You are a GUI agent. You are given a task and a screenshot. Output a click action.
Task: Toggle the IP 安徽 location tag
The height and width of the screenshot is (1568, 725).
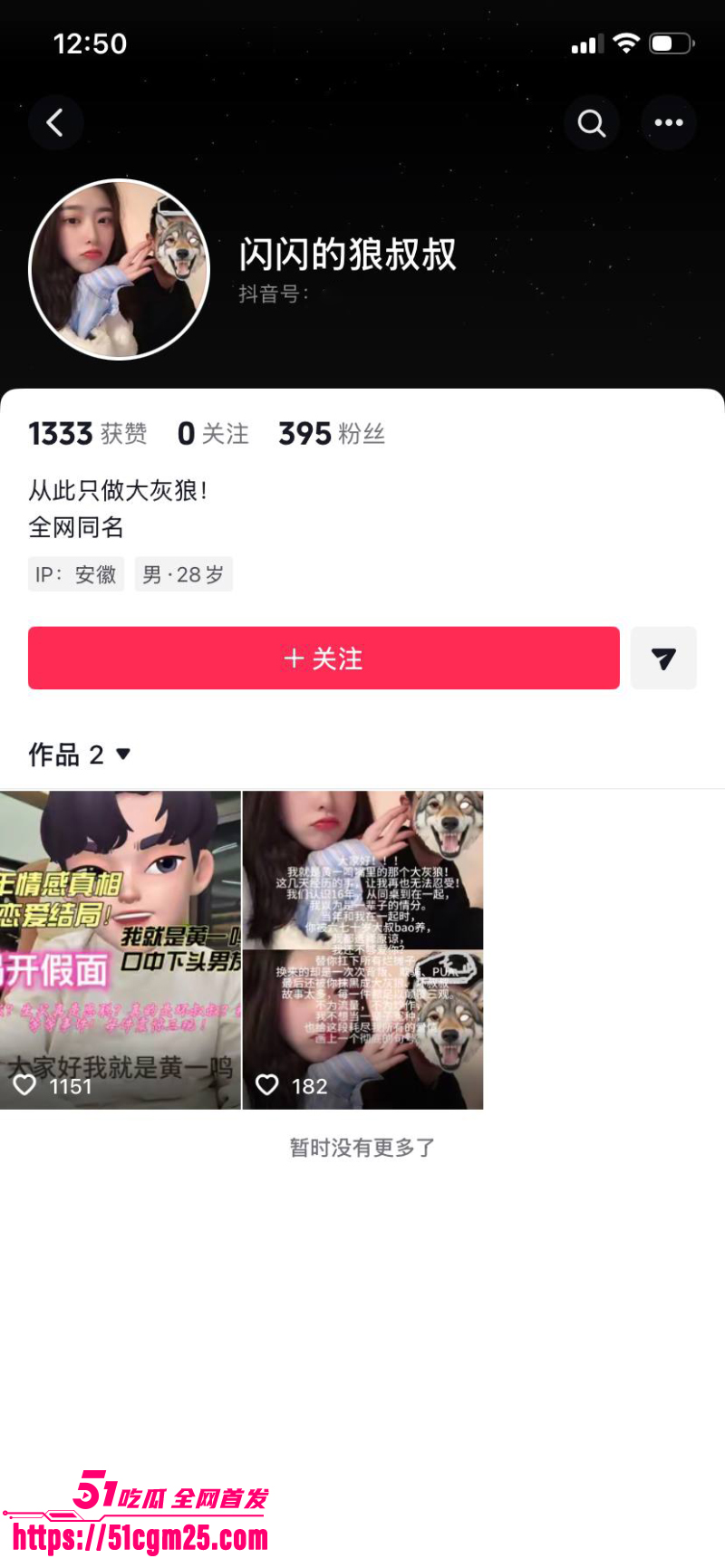point(76,574)
